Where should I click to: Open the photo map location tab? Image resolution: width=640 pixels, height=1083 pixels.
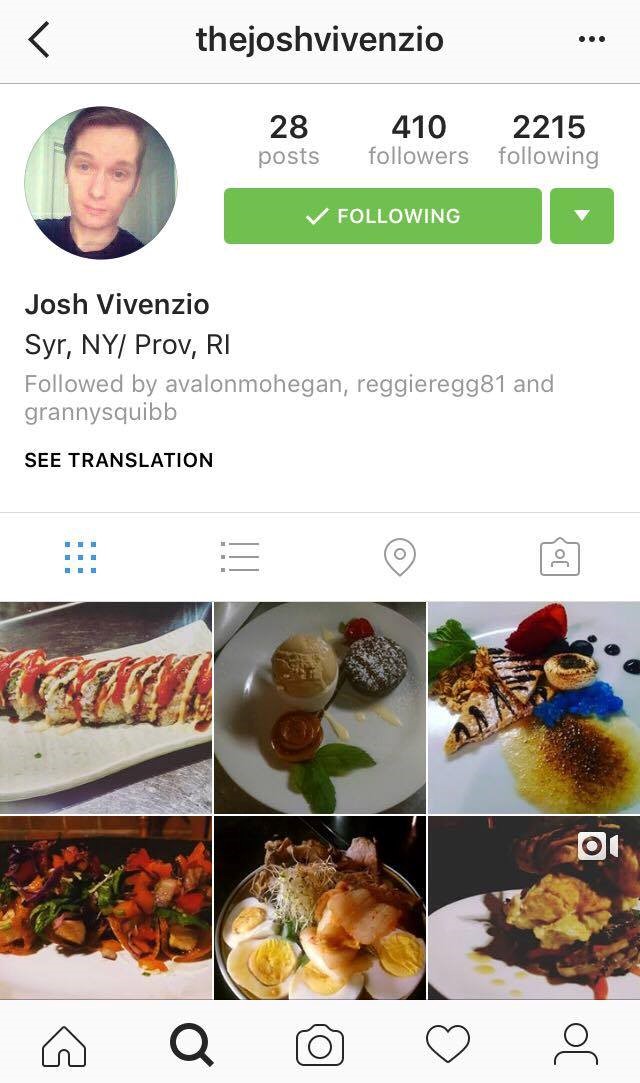[400, 557]
